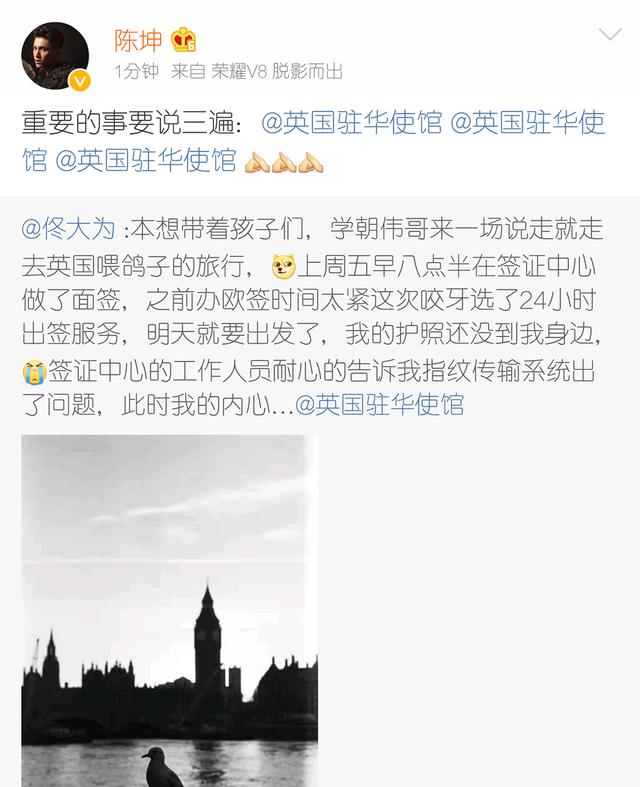The image size is (640, 787).
Task: View the Big Ben silhouette photo
Action: tap(169, 610)
